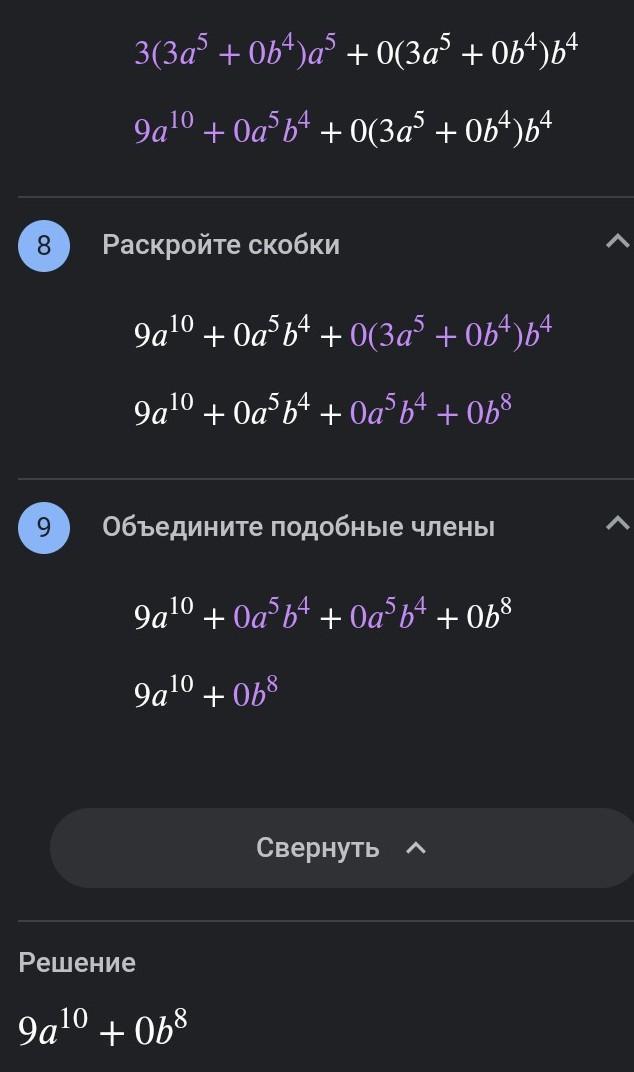Screen dimensions: 634x1072
Task: Collapse step 9 Объедините подобные члены
Action: point(618,523)
